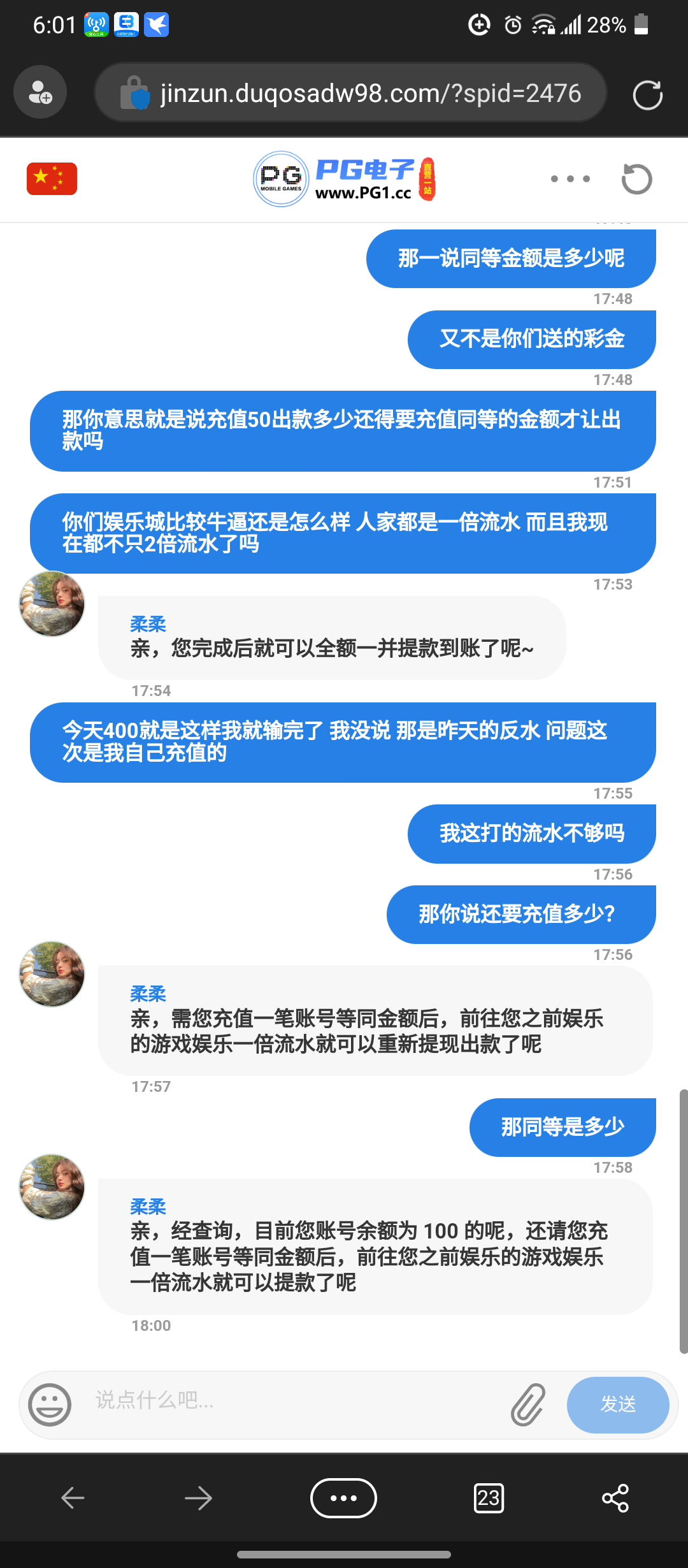
Task: Navigate back with the left arrow
Action: point(72,1498)
